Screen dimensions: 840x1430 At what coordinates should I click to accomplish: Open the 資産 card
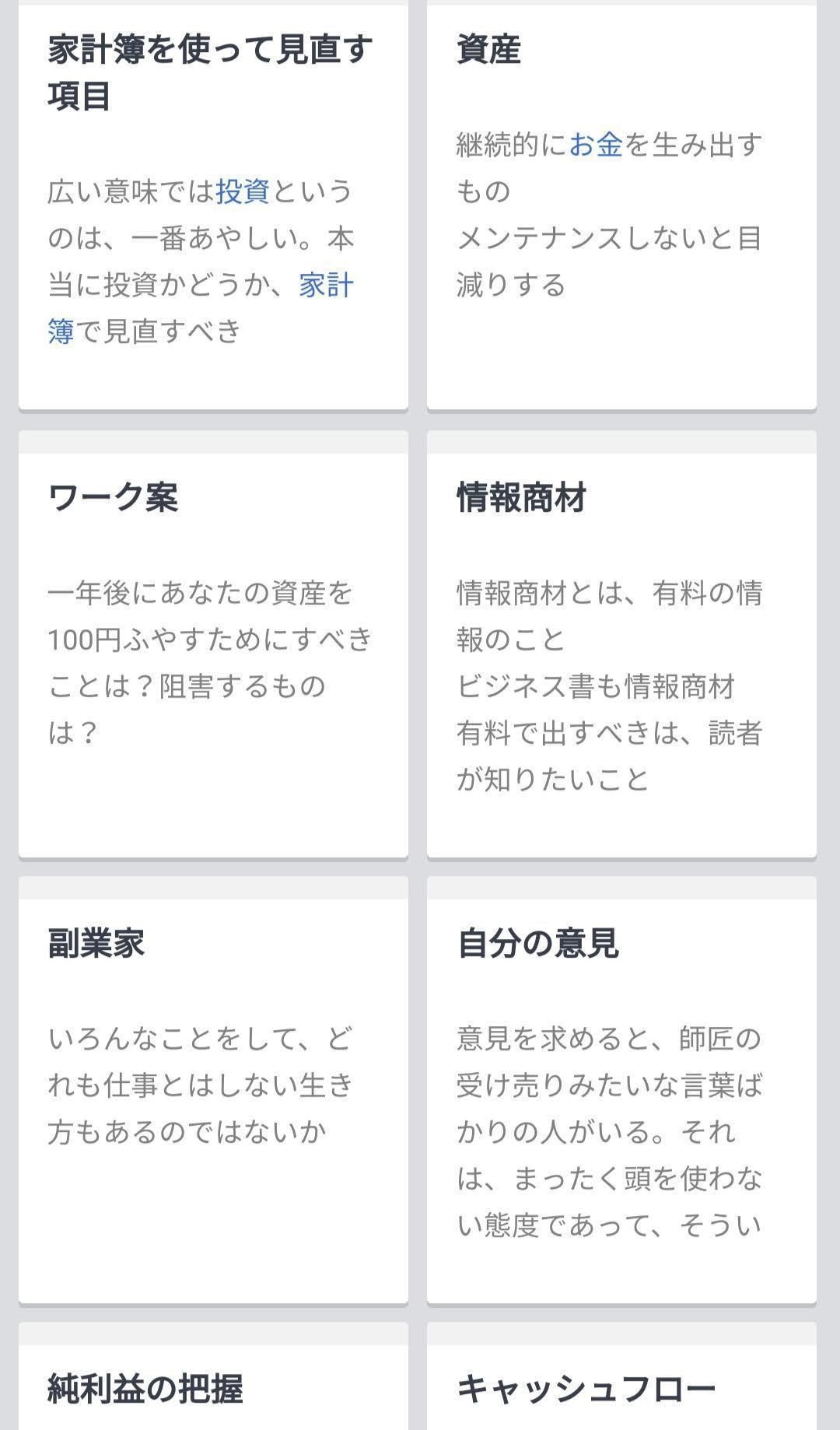[x=621, y=206]
